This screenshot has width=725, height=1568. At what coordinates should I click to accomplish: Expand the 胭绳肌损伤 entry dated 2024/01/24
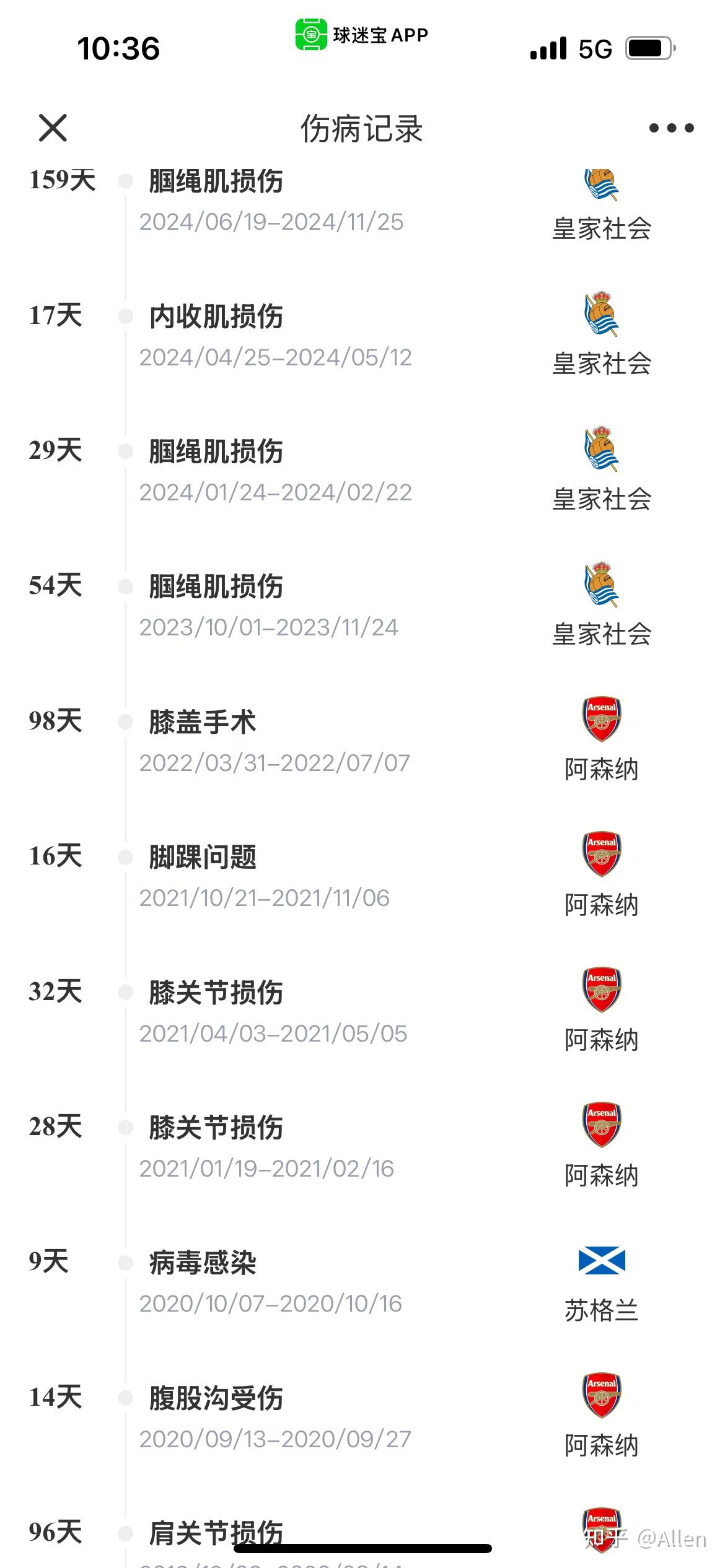(215, 452)
